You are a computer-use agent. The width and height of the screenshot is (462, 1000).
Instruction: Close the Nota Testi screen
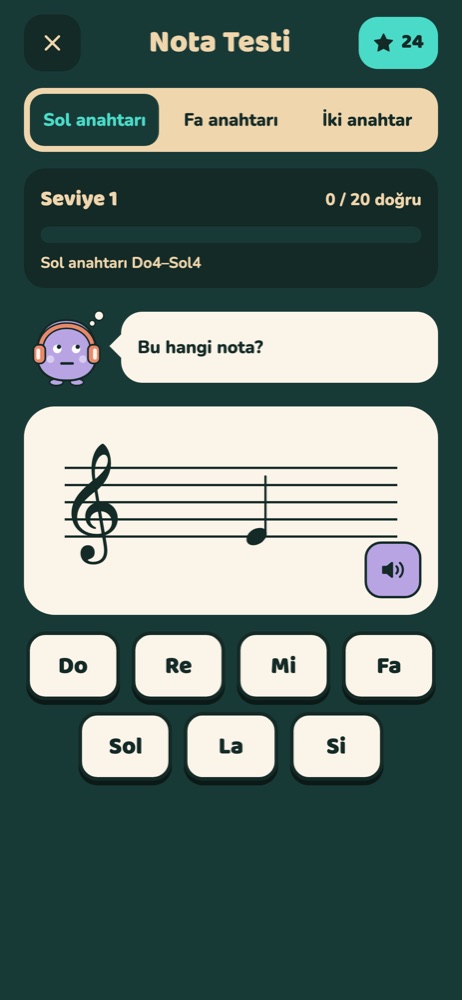[52, 43]
